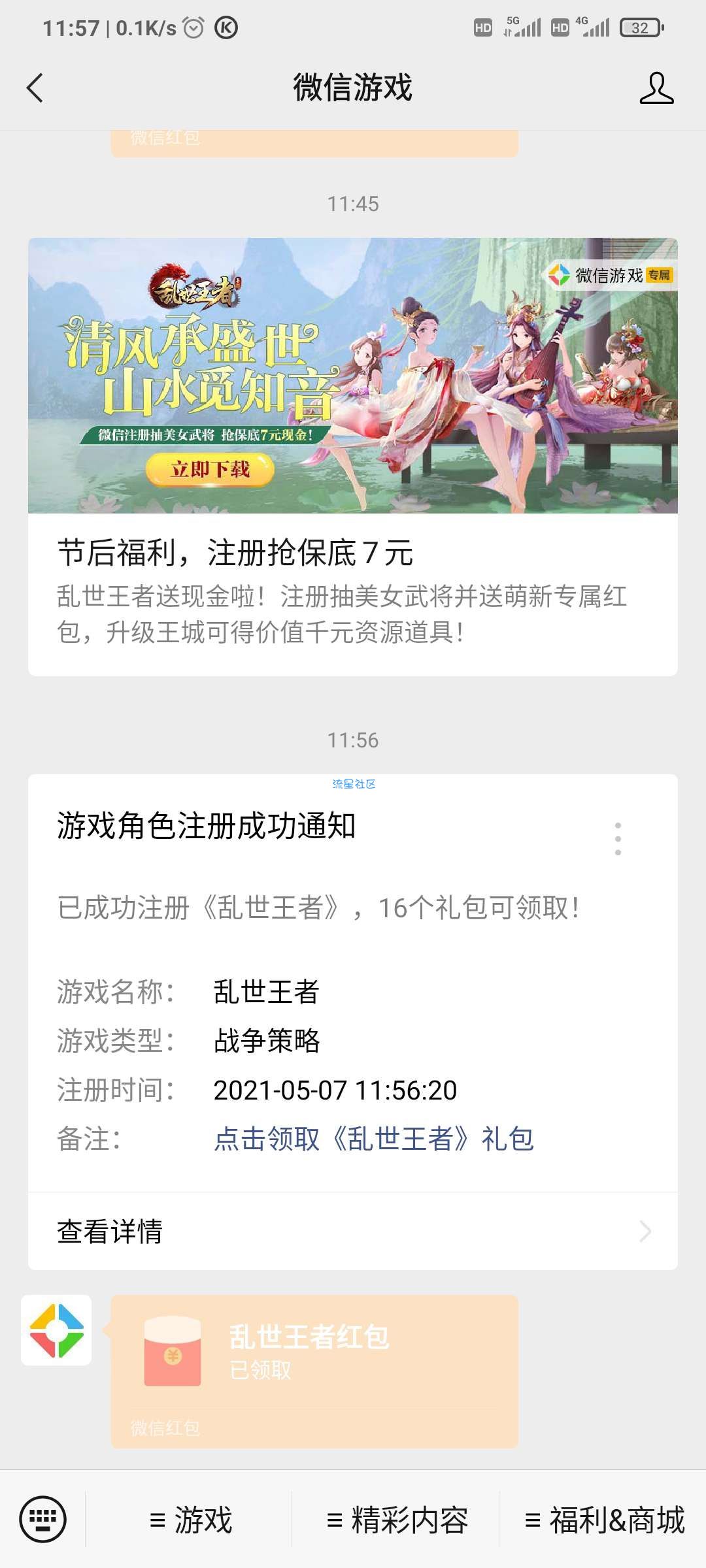The width and height of the screenshot is (706, 1568).
Task: Open the 游戏 menu
Action: click(191, 1520)
